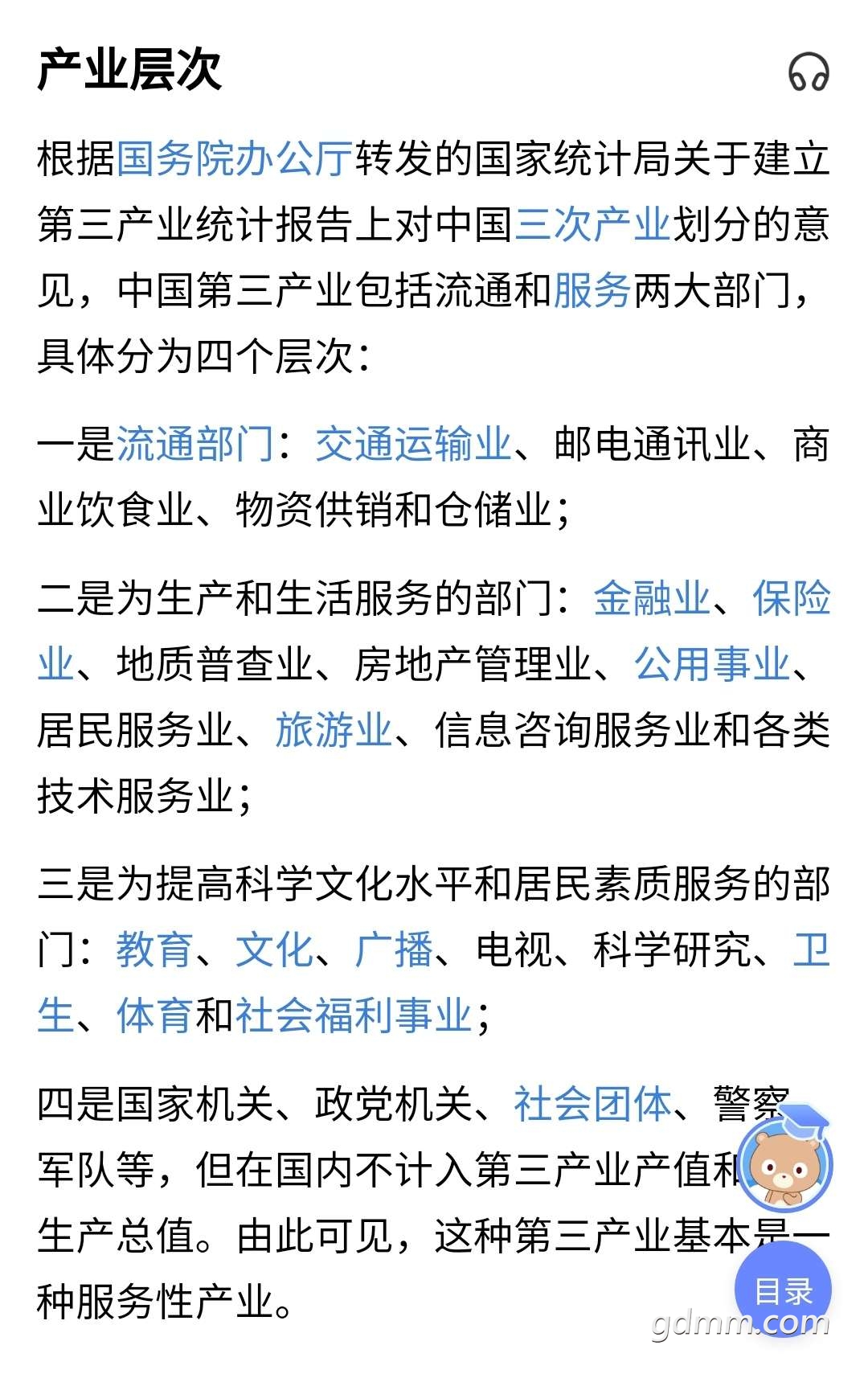Open the 国务院办公厅 link

235,158
